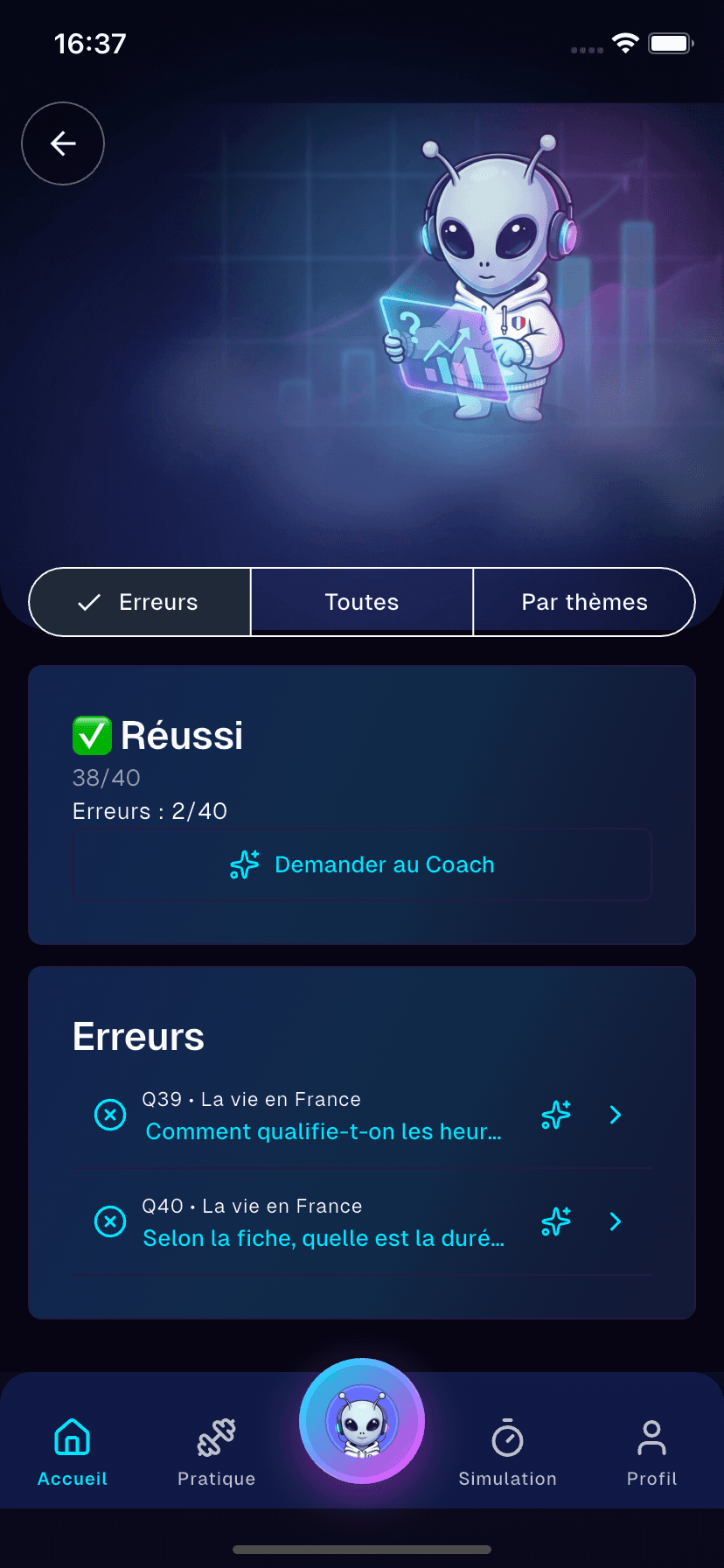The height and width of the screenshot is (1568, 724).
Task: Tap the back arrow at top left
Action: (x=62, y=143)
